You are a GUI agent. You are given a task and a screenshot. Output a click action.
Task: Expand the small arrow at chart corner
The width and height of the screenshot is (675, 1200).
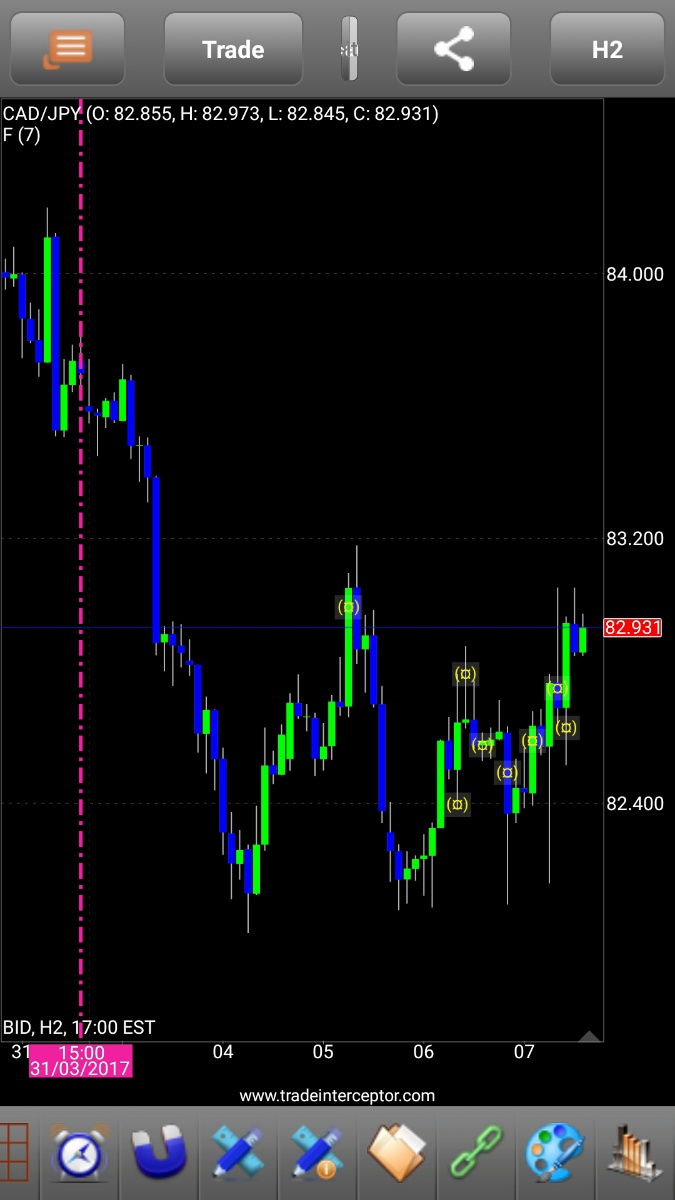click(589, 1036)
